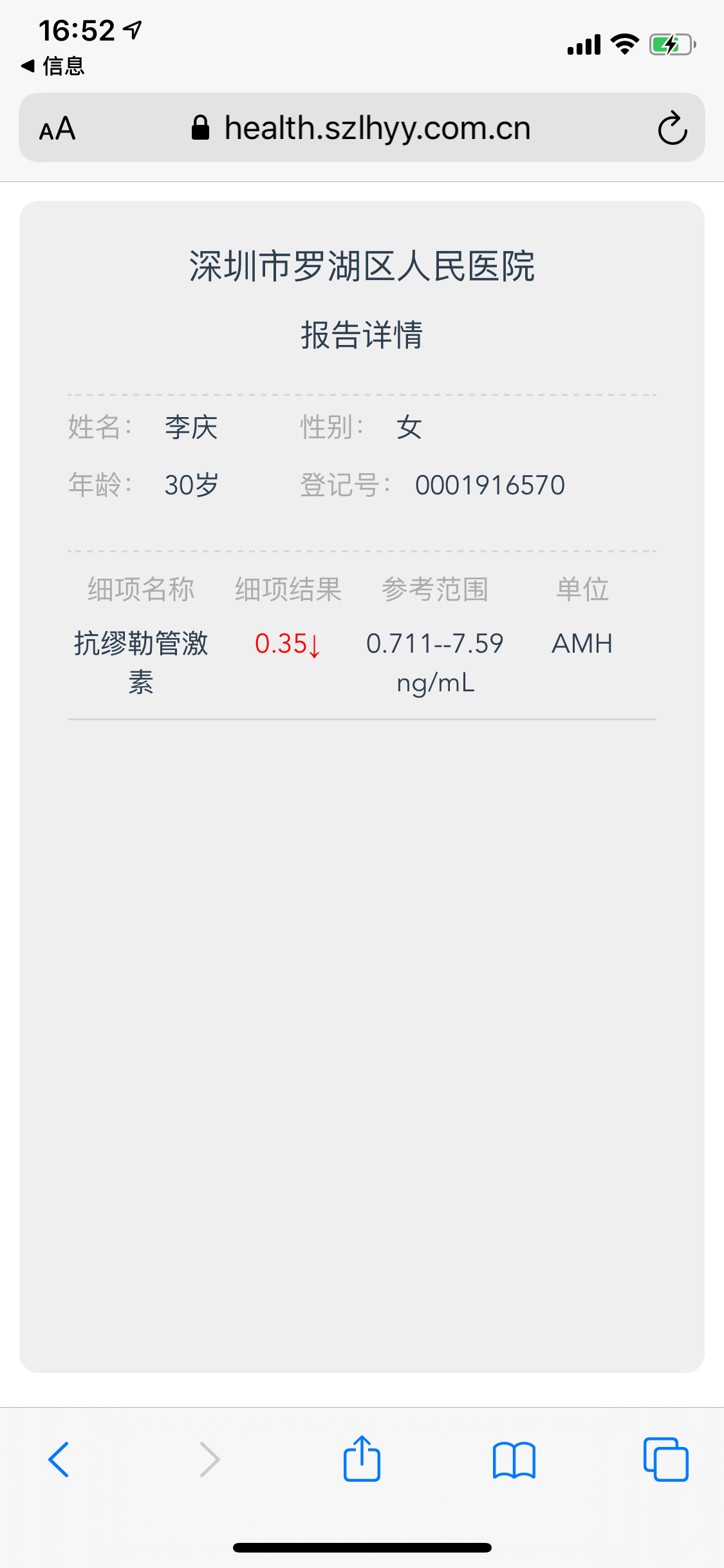Return to the 信息 app
The height and width of the screenshot is (1568, 724).
pos(53,66)
